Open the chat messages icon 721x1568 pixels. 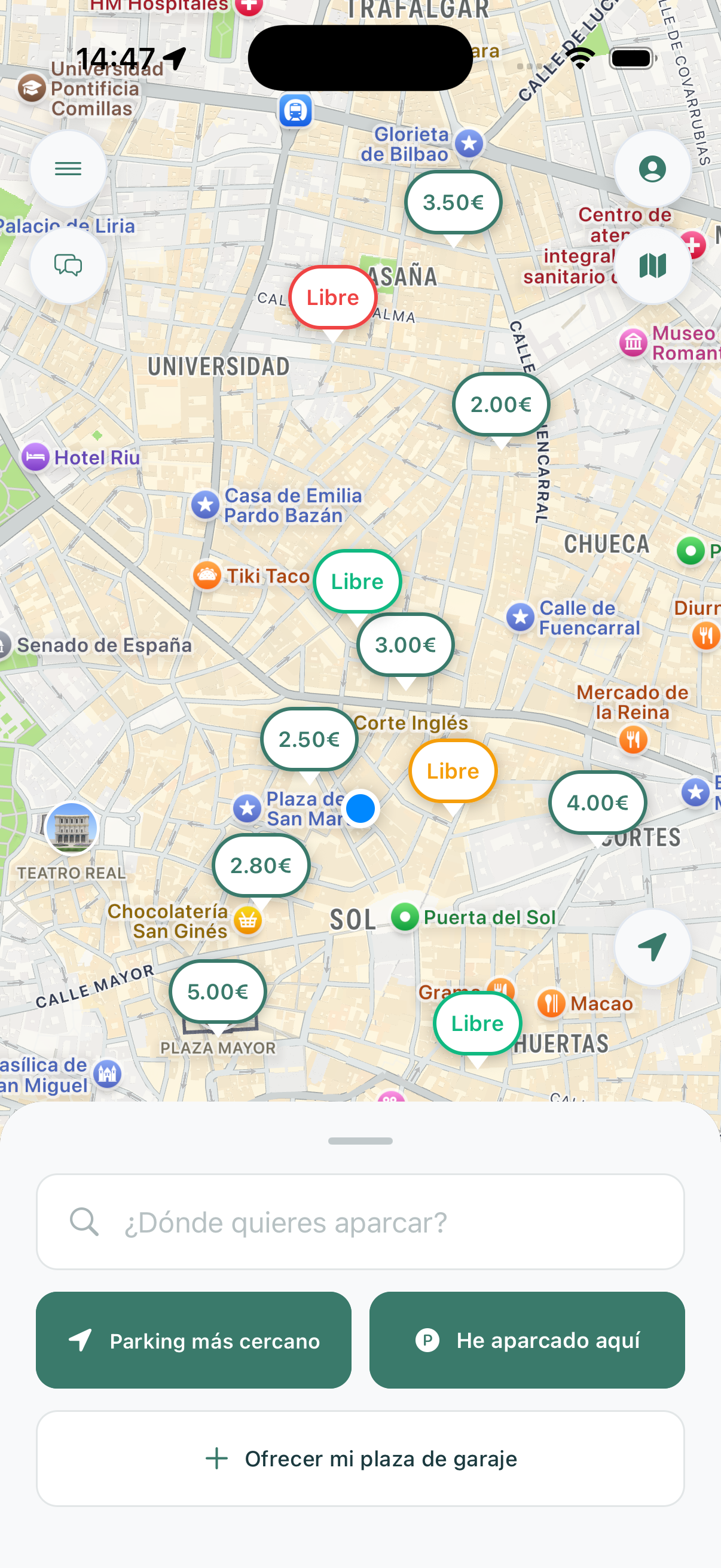68,266
